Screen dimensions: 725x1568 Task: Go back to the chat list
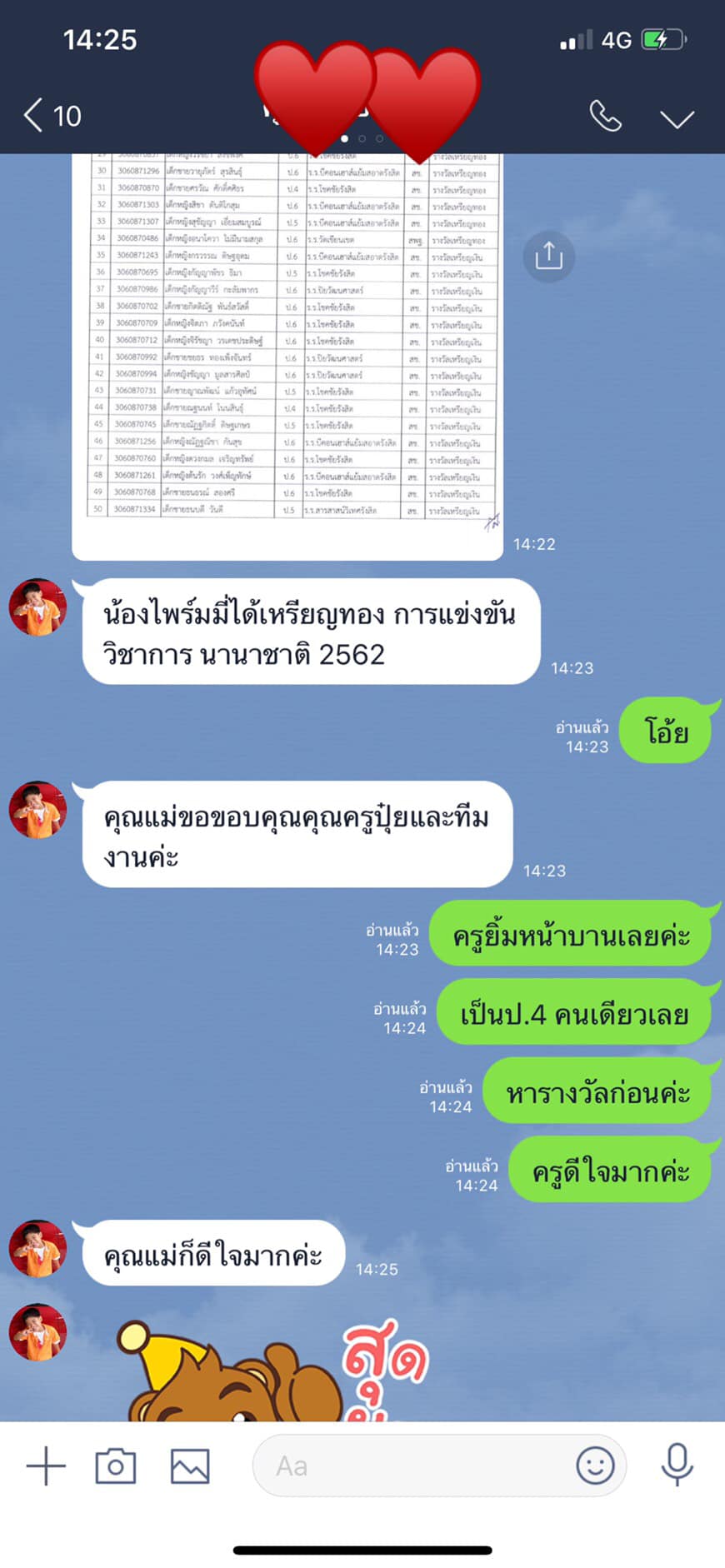click(x=52, y=116)
